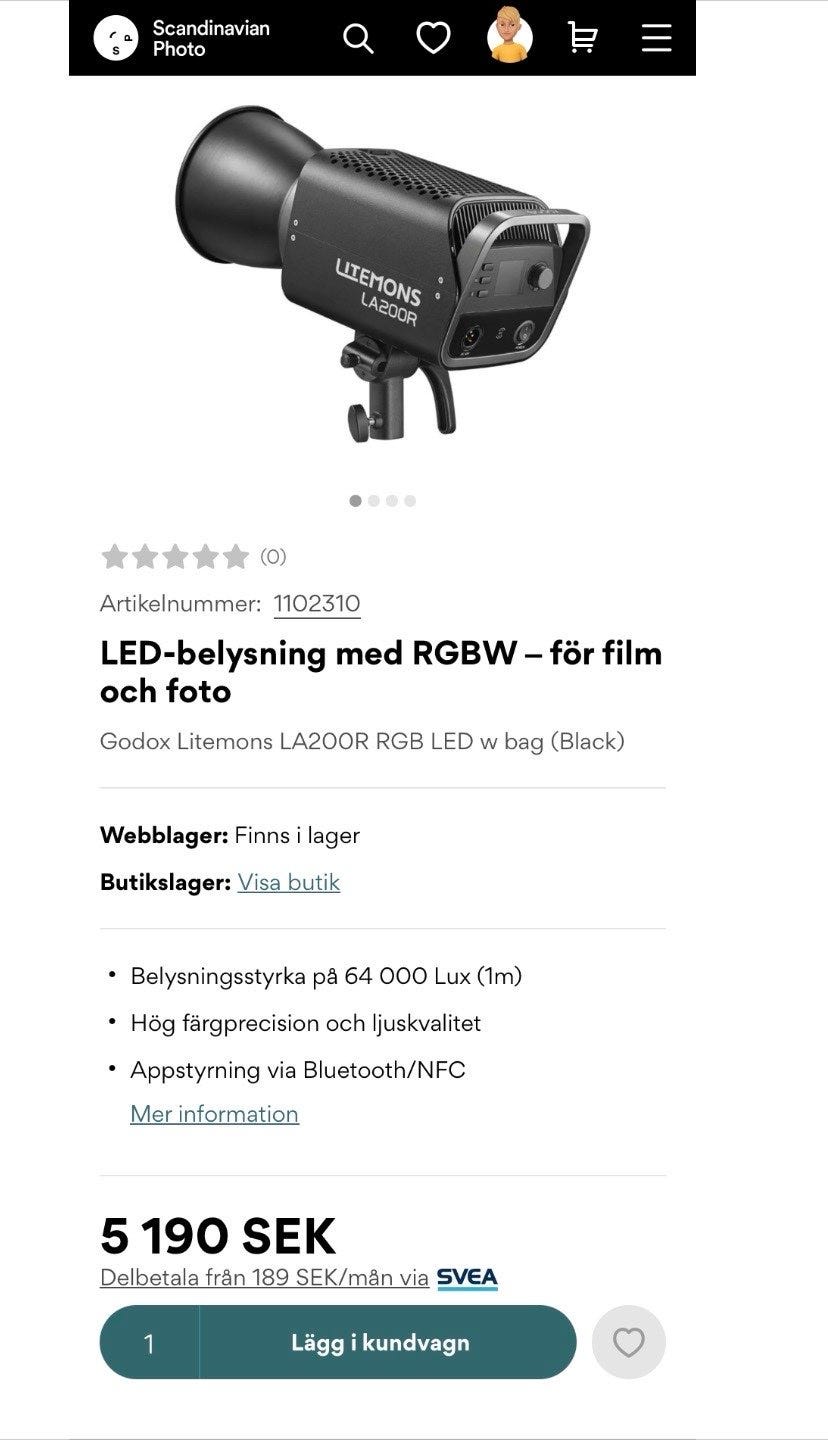This screenshot has height=1440, width=828.
Task: Expand Mer information
Action: (x=214, y=1113)
